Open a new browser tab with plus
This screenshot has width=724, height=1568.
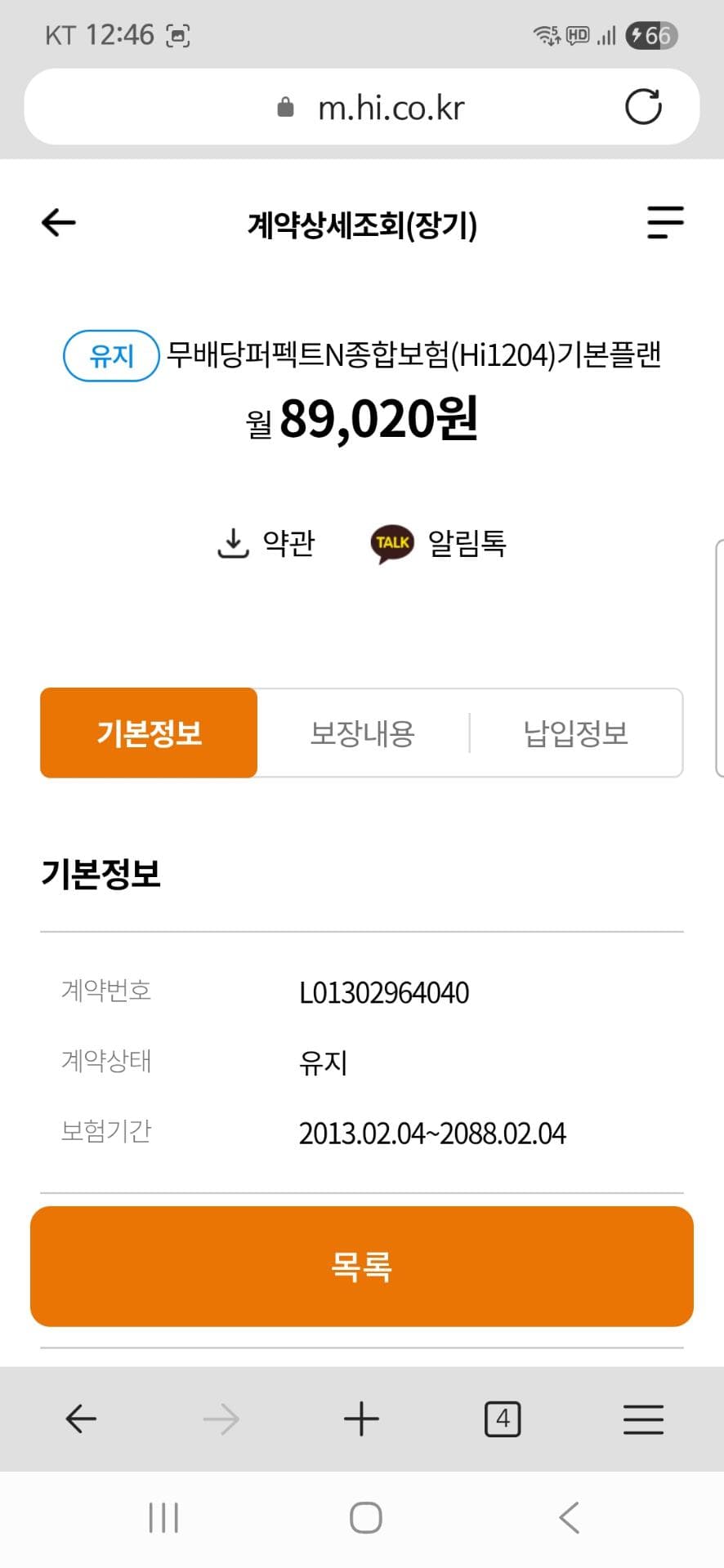361,1419
